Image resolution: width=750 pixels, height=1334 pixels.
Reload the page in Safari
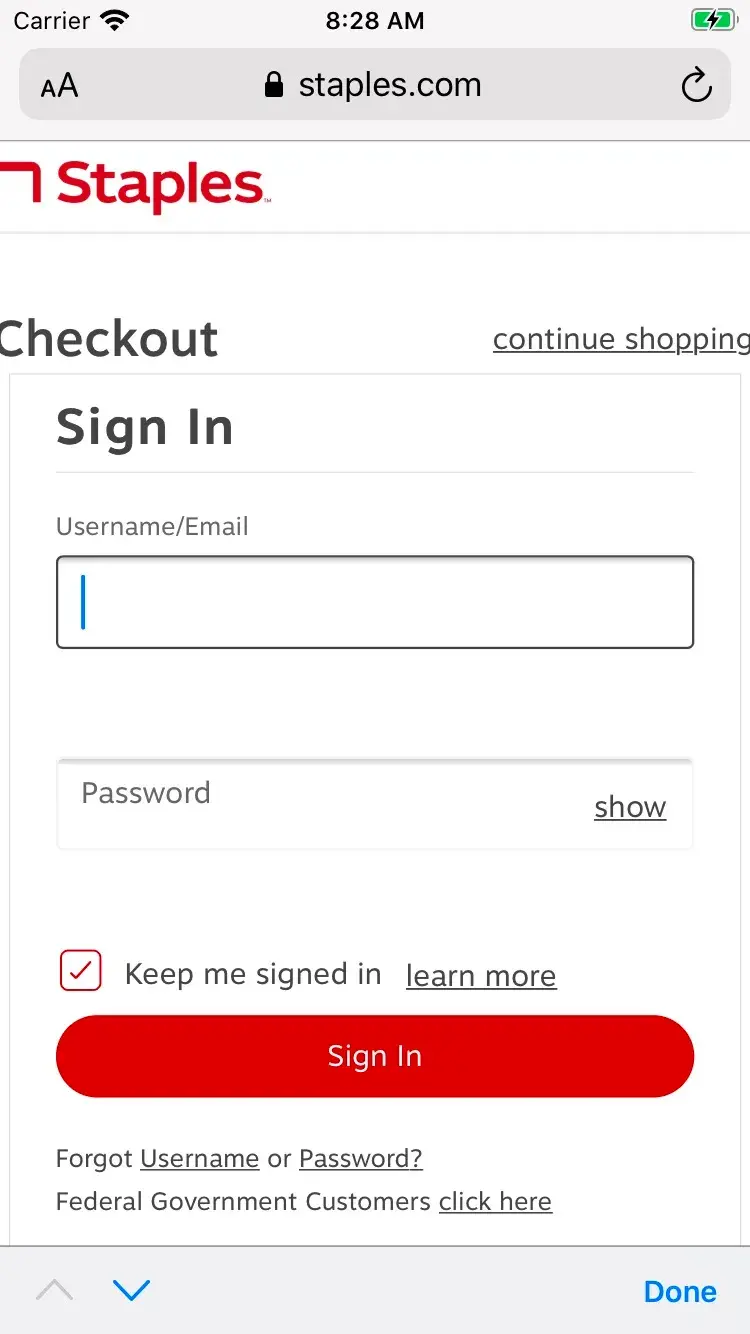[696, 86]
